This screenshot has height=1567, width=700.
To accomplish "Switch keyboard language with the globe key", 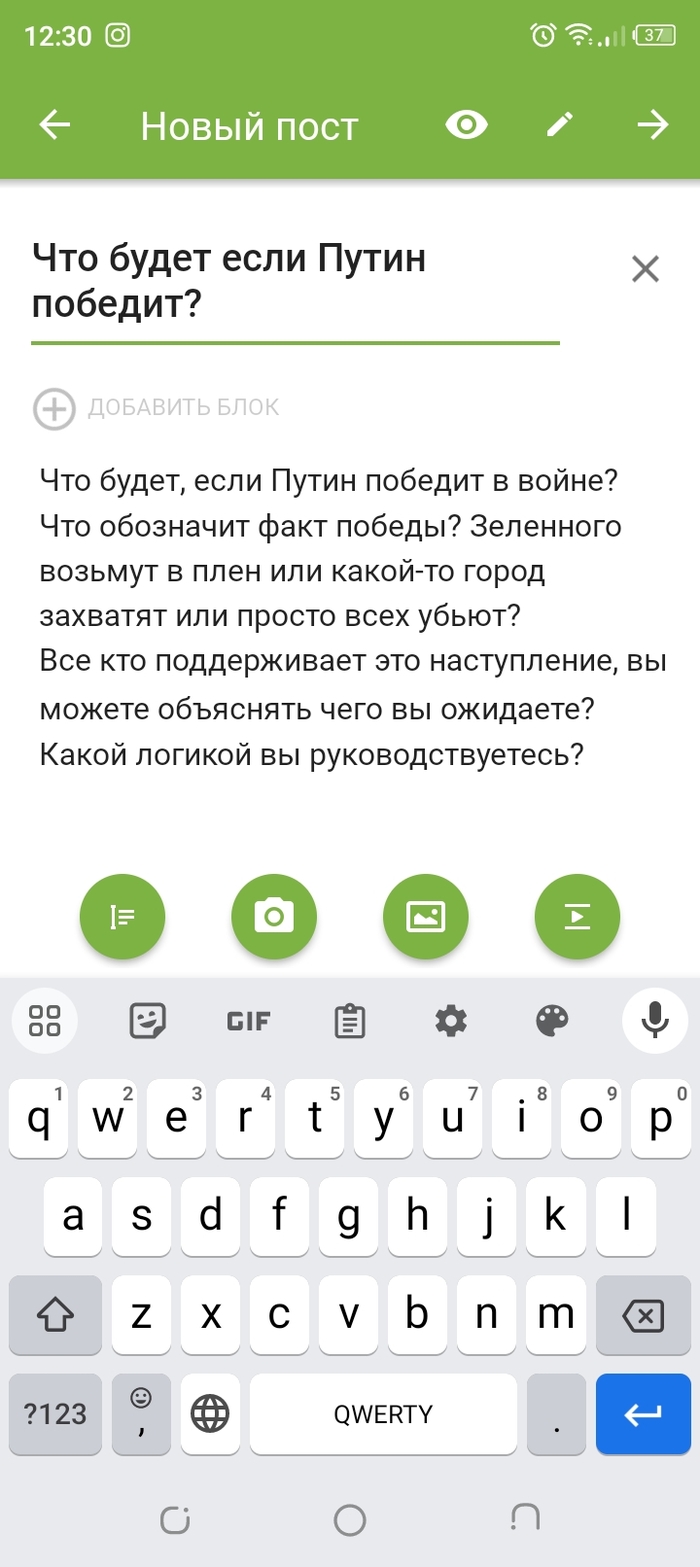I will (x=210, y=1414).
